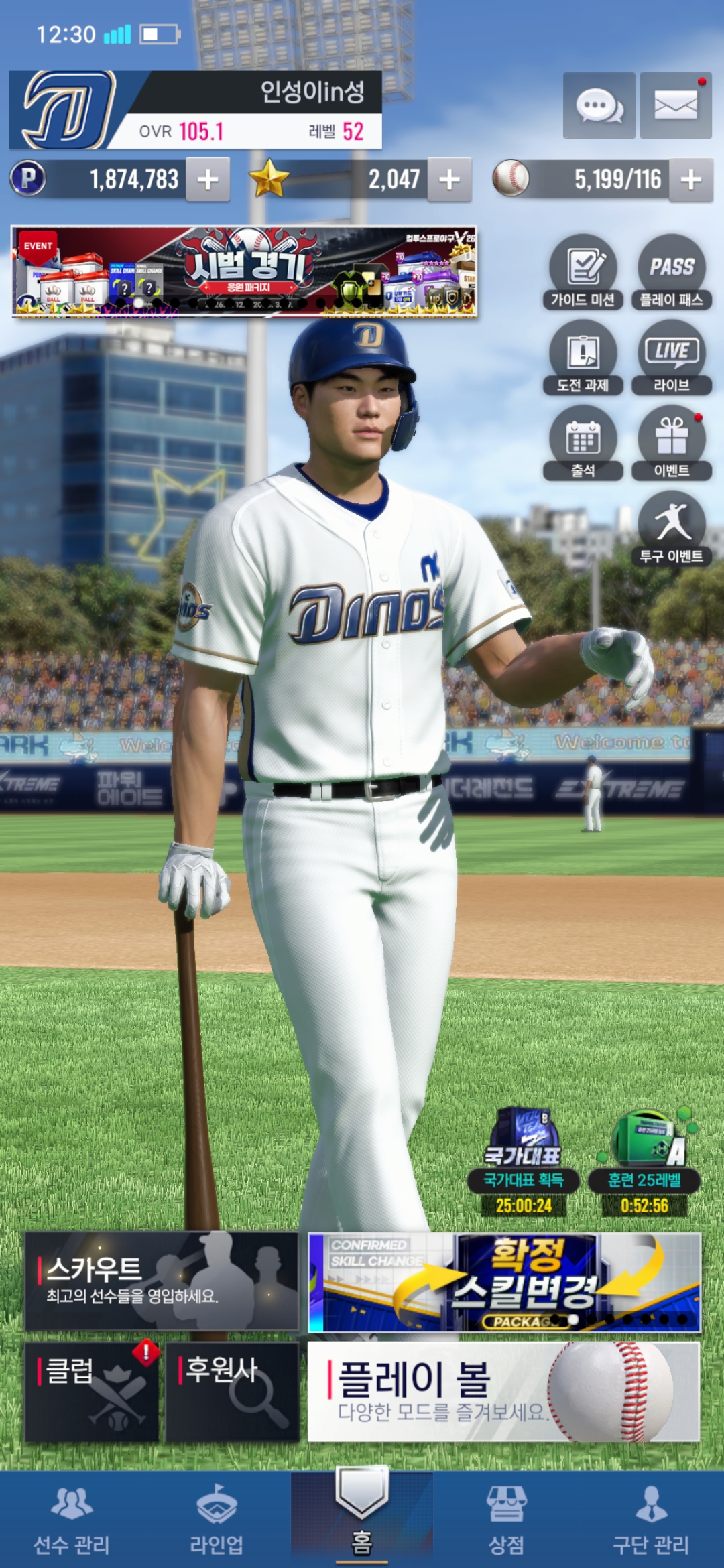Open the 클럽 tile
724x1568 pixels.
pos(92,1391)
